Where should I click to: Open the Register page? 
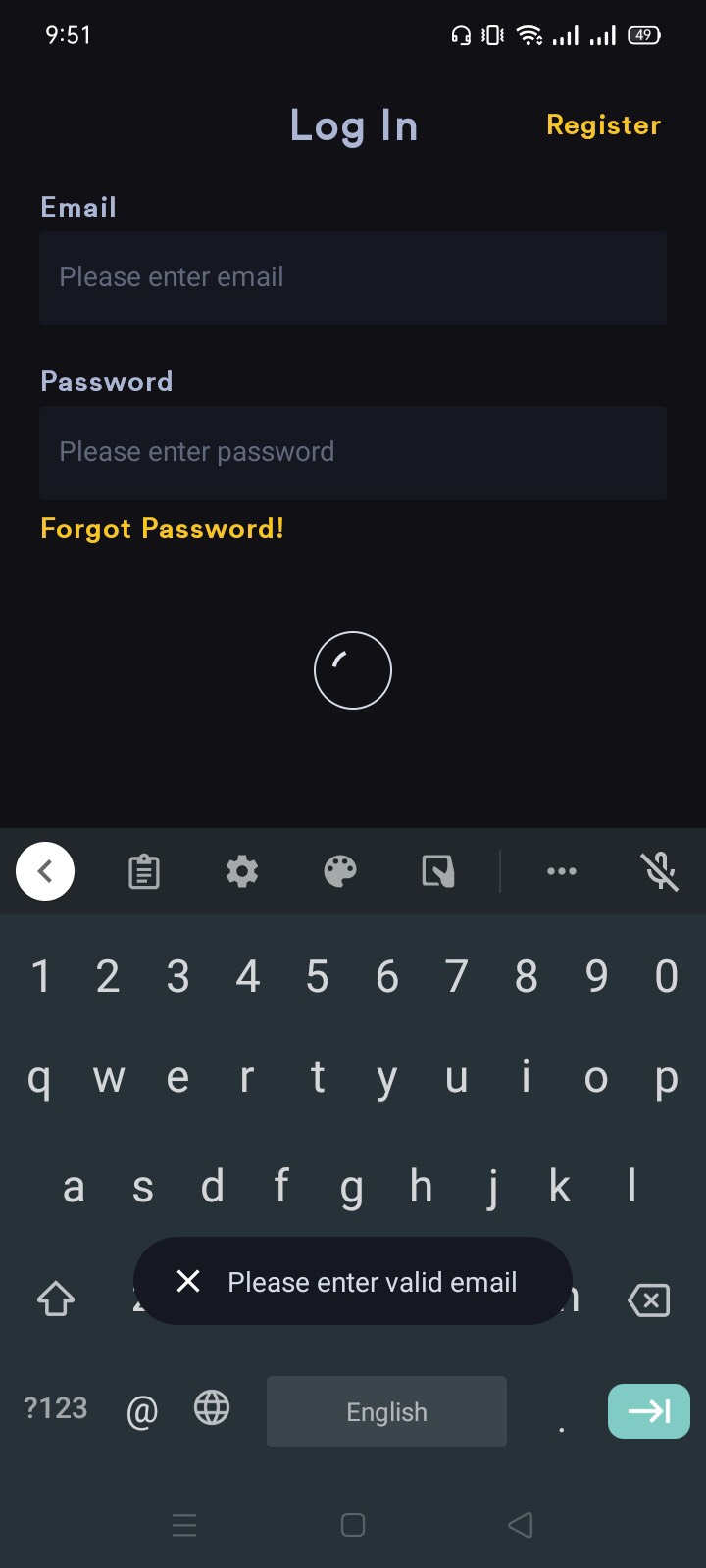click(603, 125)
